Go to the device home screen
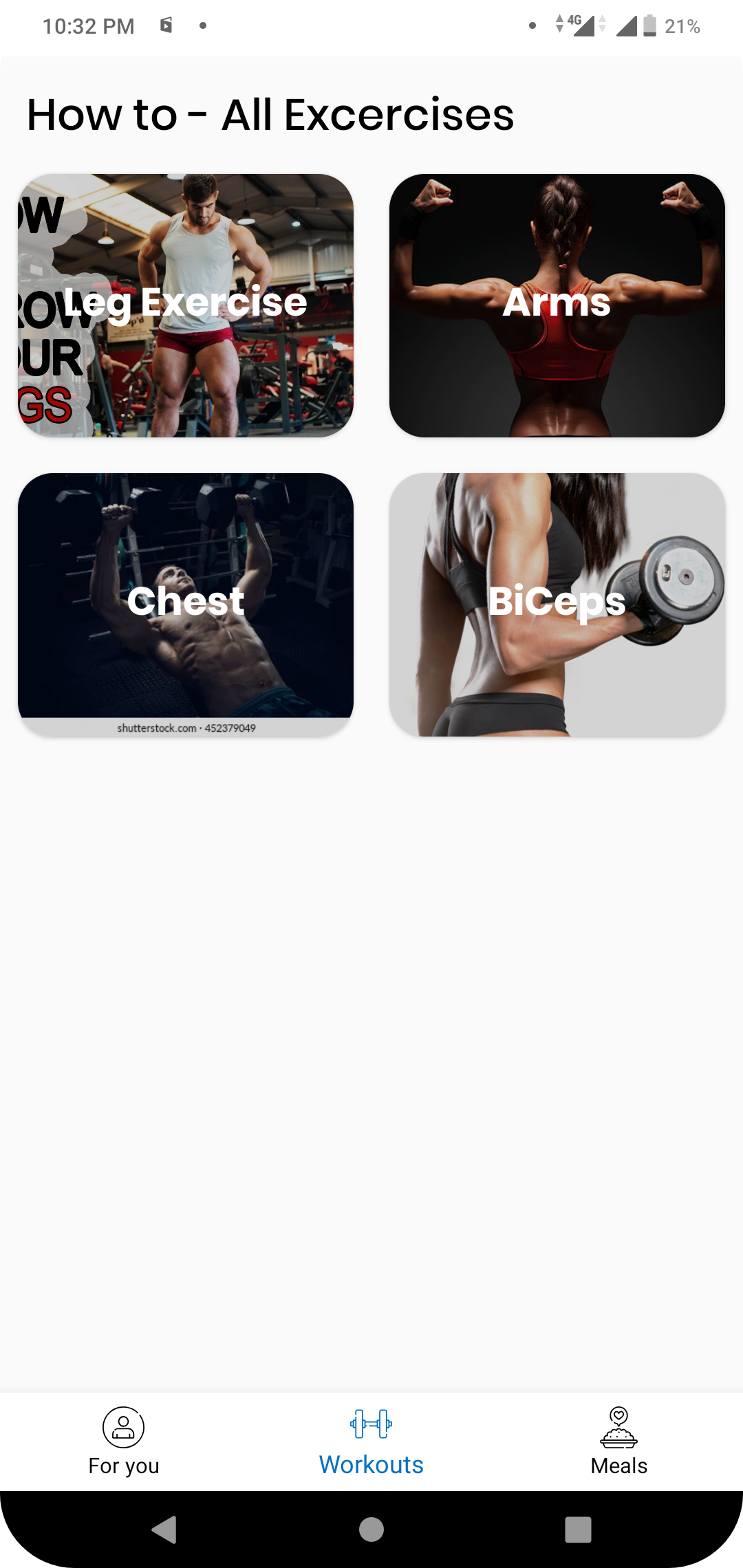This screenshot has height=1568, width=743. 371,1529
